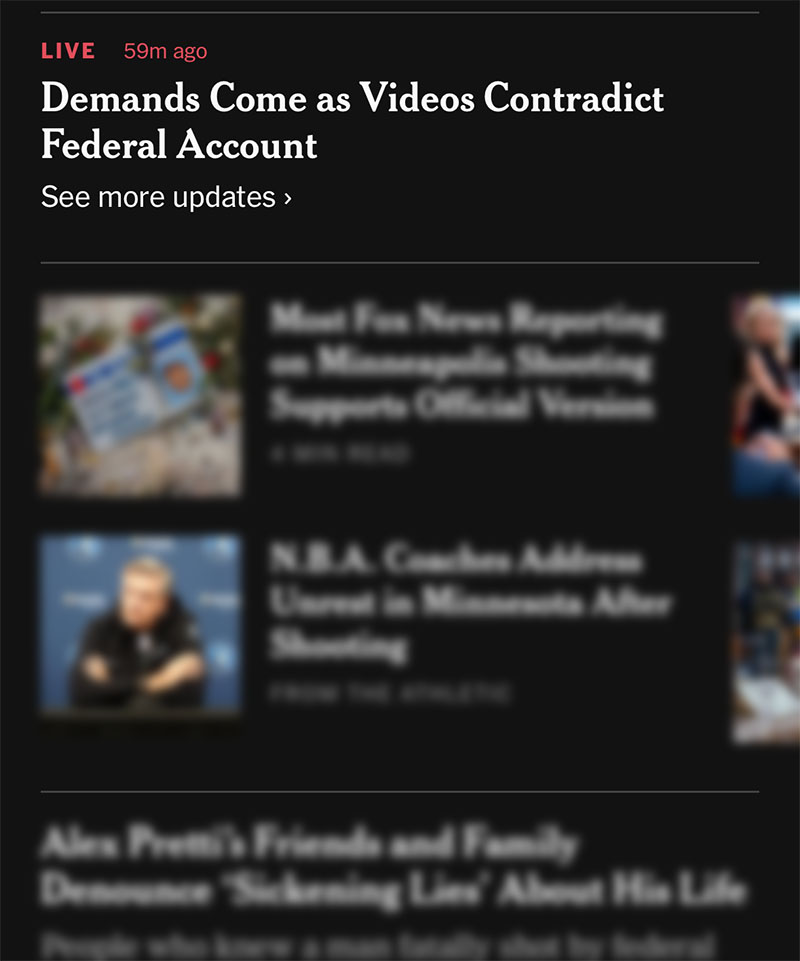
Task: Tap 'See more updates' link
Action: [x=166, y=197]
